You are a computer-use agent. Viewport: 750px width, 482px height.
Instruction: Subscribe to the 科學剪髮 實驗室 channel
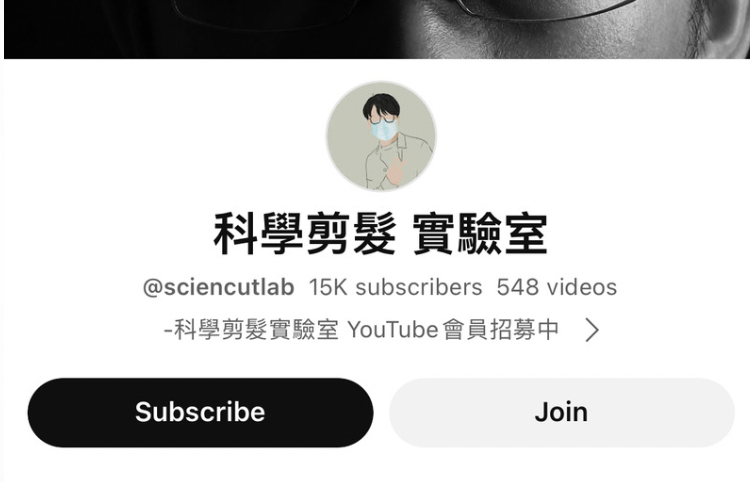click(200, 412)
